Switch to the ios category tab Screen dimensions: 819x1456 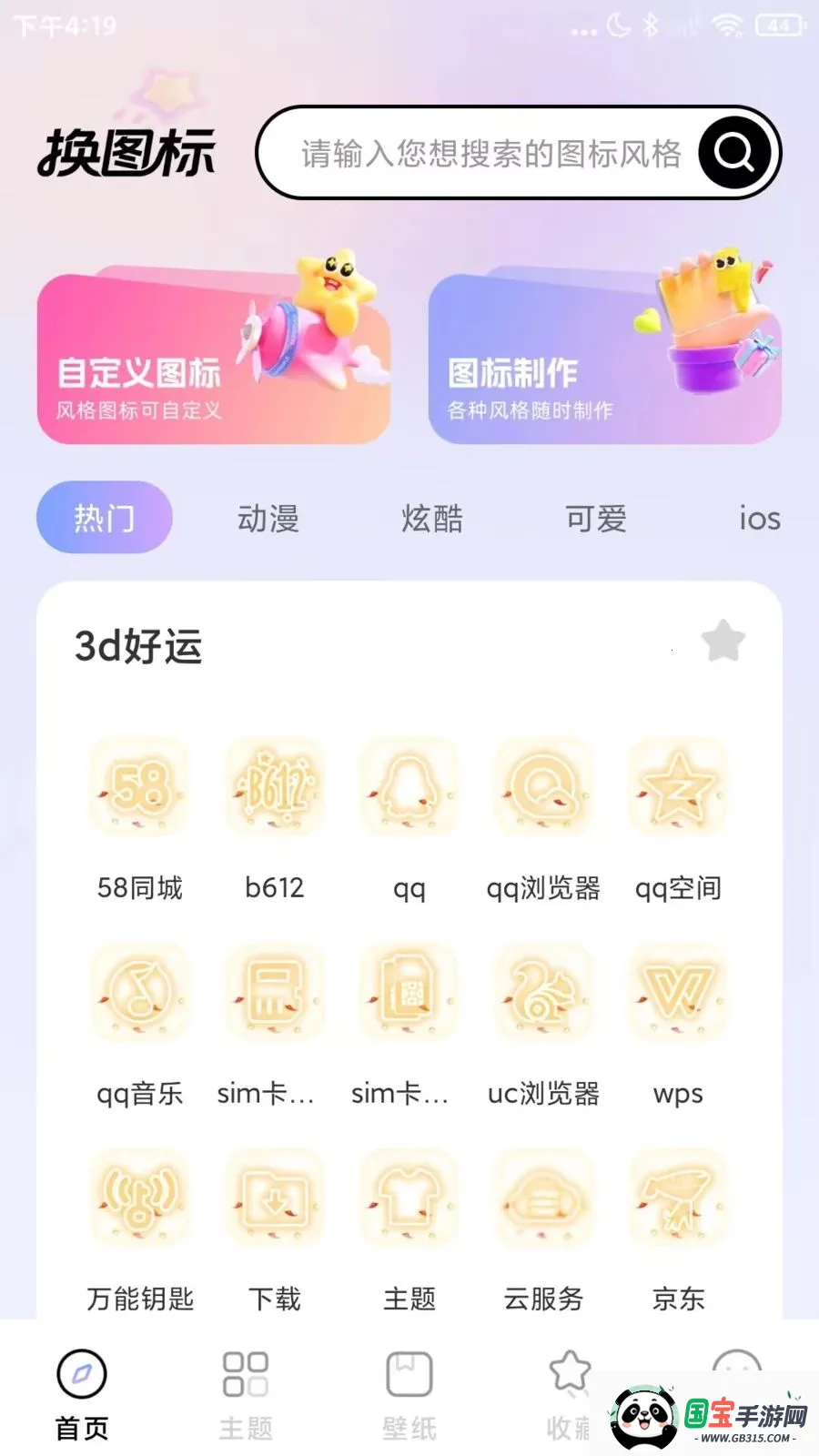[x=759, y=518]
